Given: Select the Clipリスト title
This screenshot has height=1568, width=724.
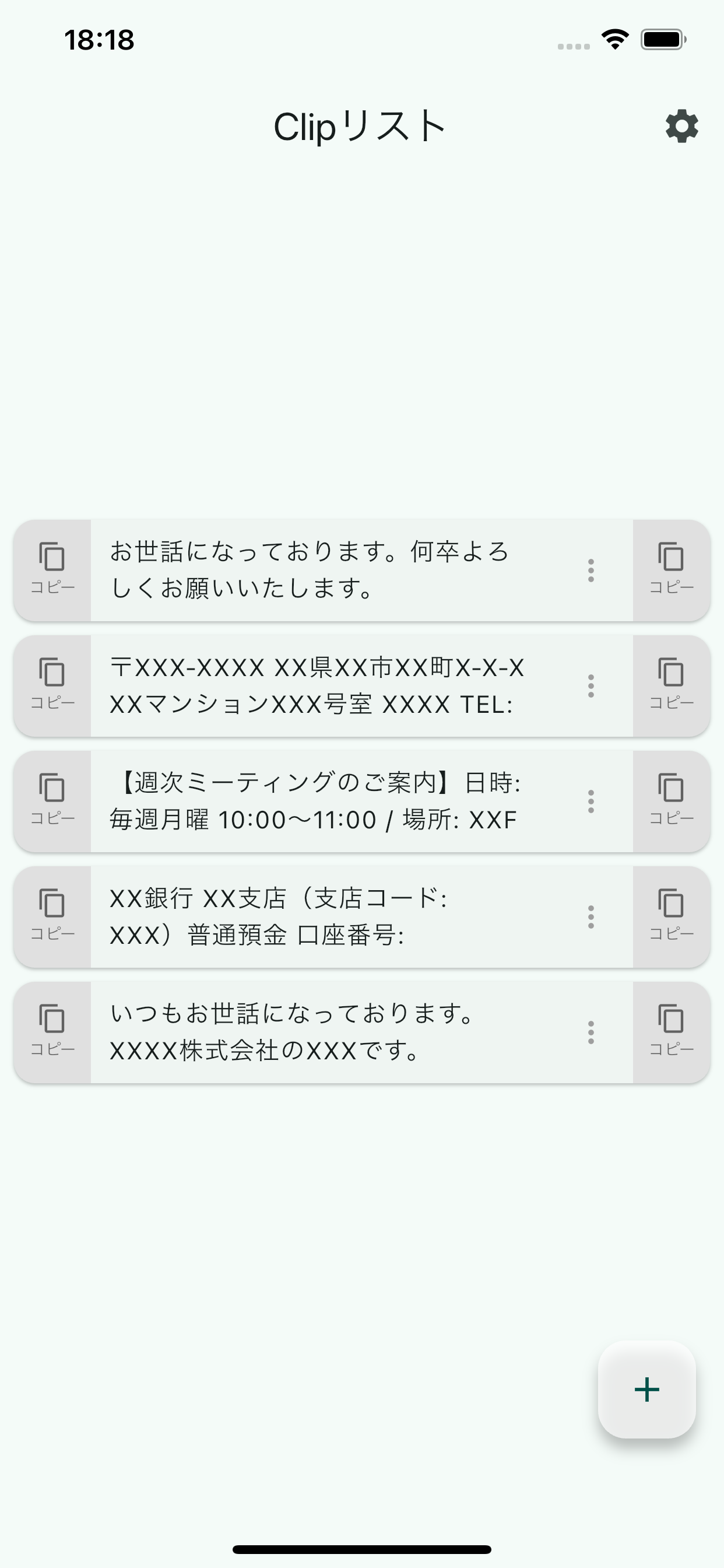Looking at the screenshot, I should pos(361,127).
